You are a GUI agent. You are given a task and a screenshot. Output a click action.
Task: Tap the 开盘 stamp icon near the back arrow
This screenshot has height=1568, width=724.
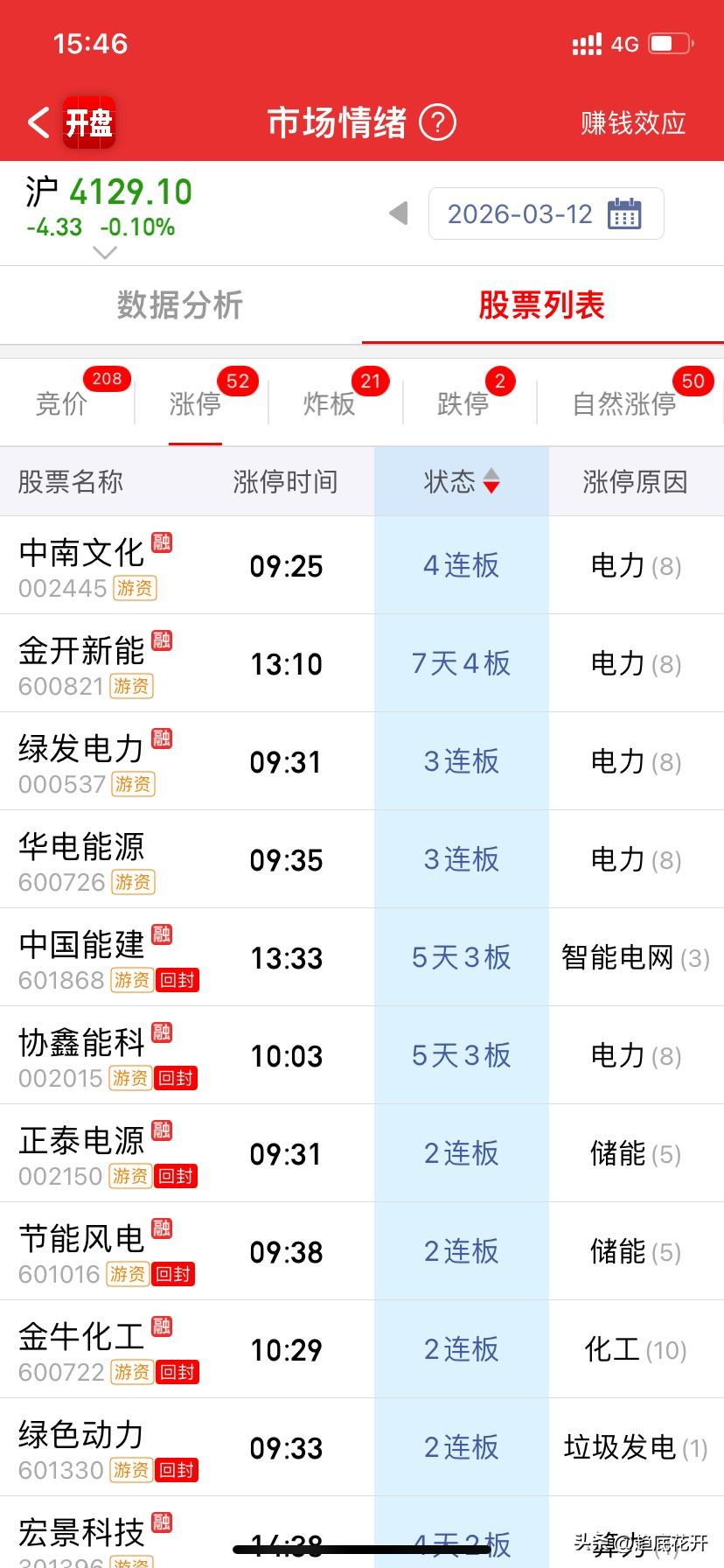coord(87,122)
